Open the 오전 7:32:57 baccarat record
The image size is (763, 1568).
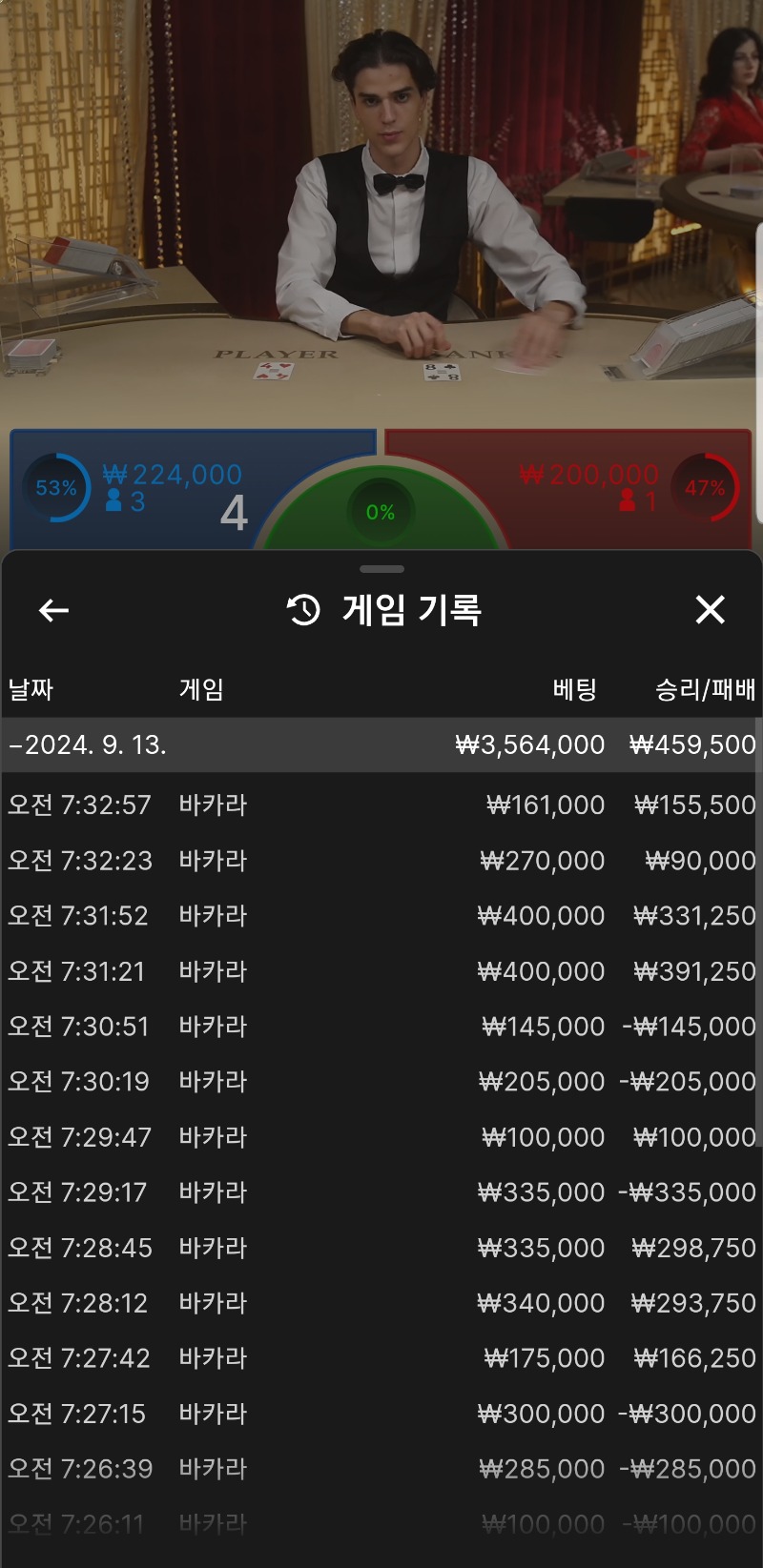point(381,804)
